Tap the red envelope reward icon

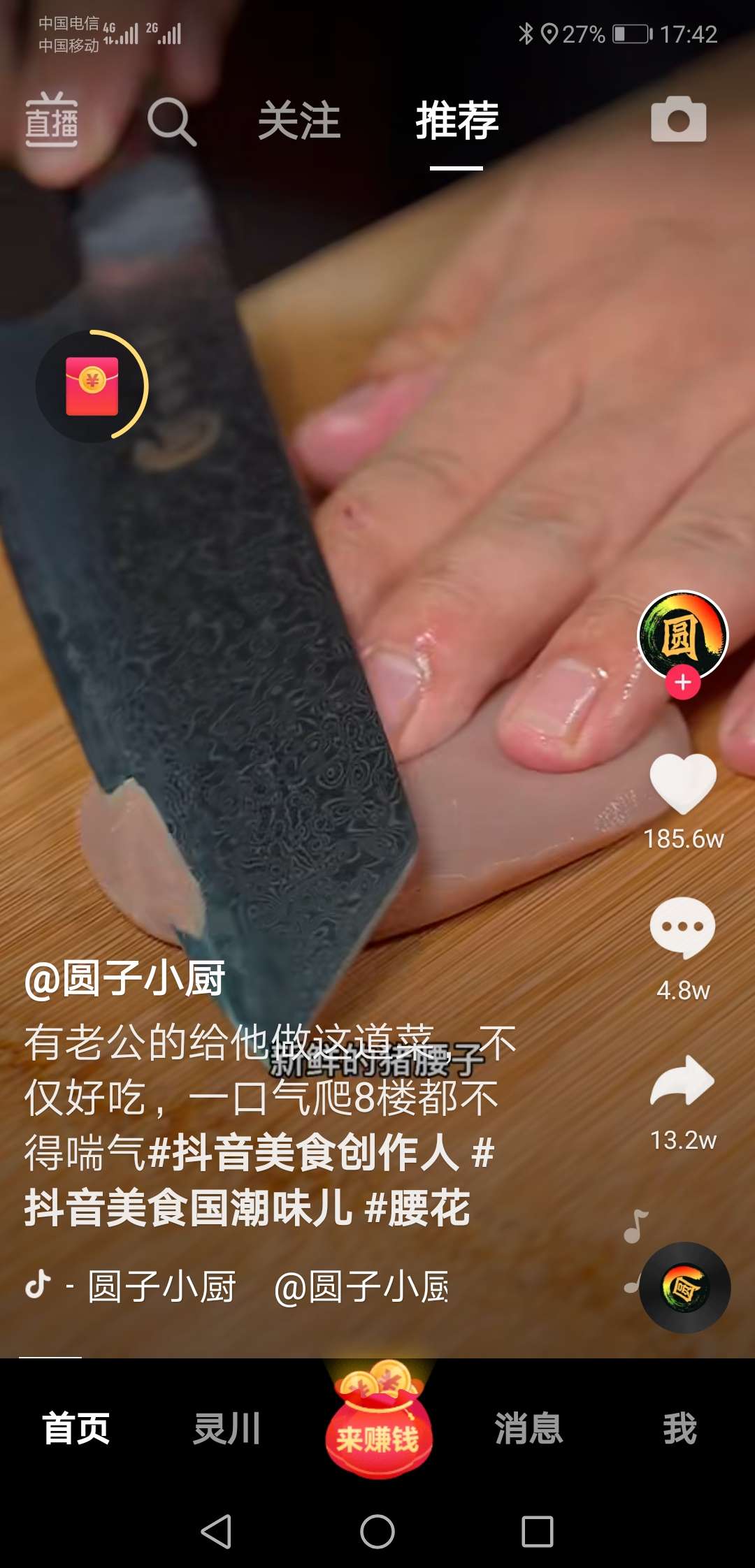[92, 386]
